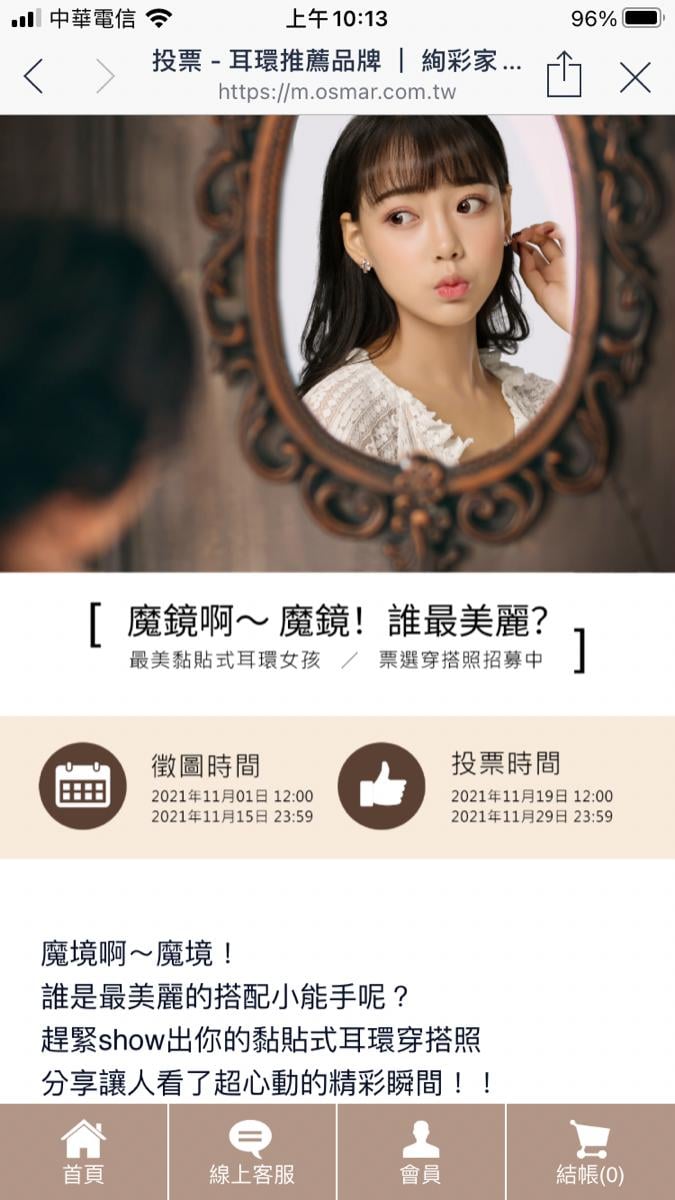Switch to the 會員 member tab
Viewport: 675px width, 1200px height.
pyautogui.click(x=421, y=1152)
